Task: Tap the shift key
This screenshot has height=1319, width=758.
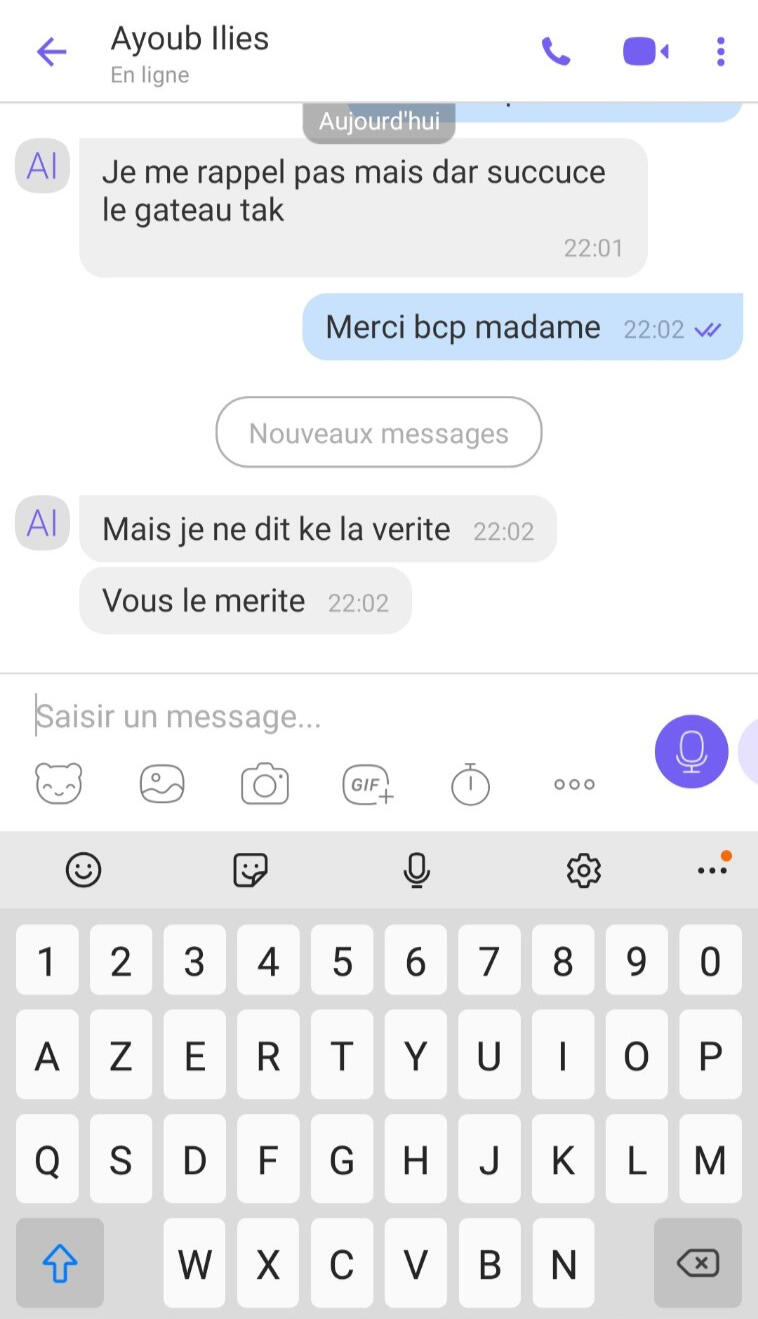Action: click(x=60, y=1264)
